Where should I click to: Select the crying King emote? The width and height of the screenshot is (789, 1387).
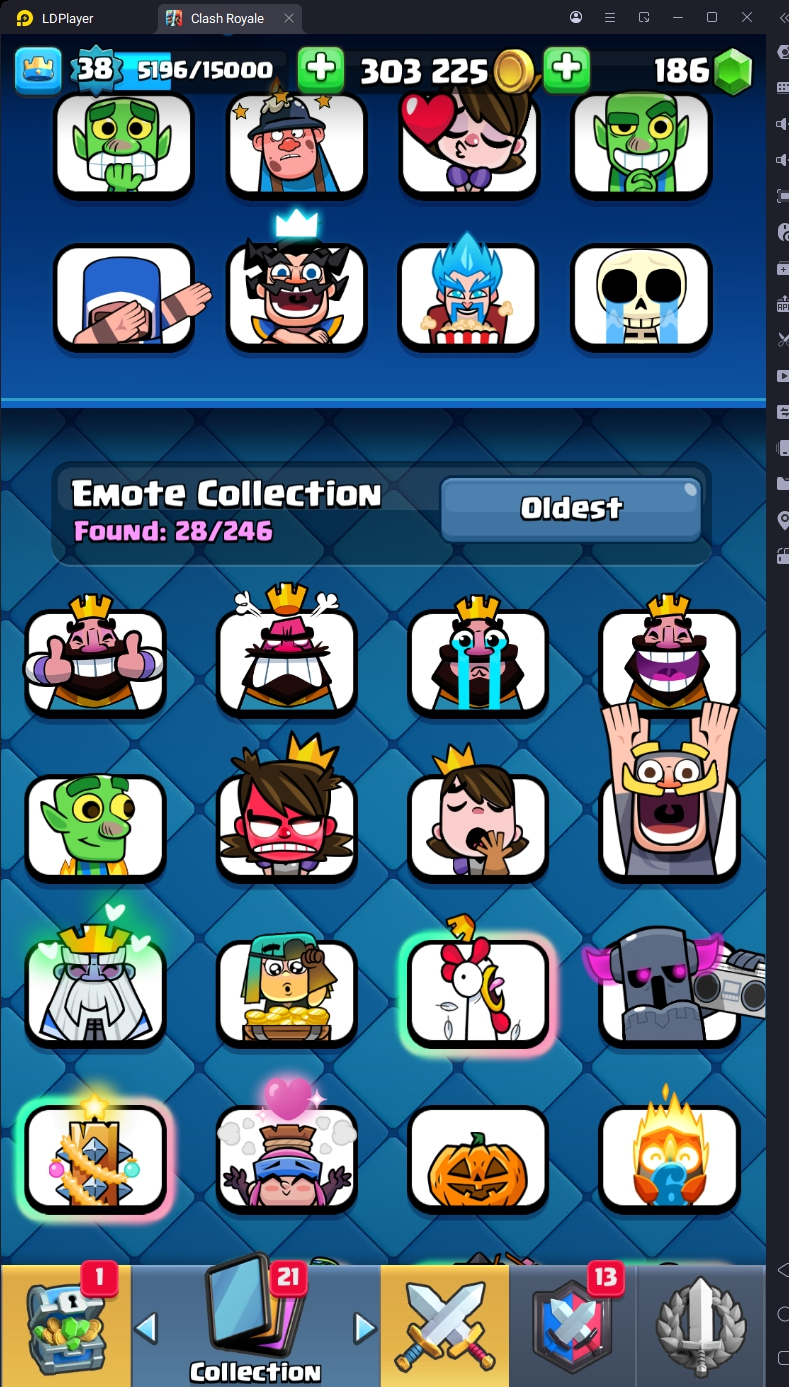(478, 661)
